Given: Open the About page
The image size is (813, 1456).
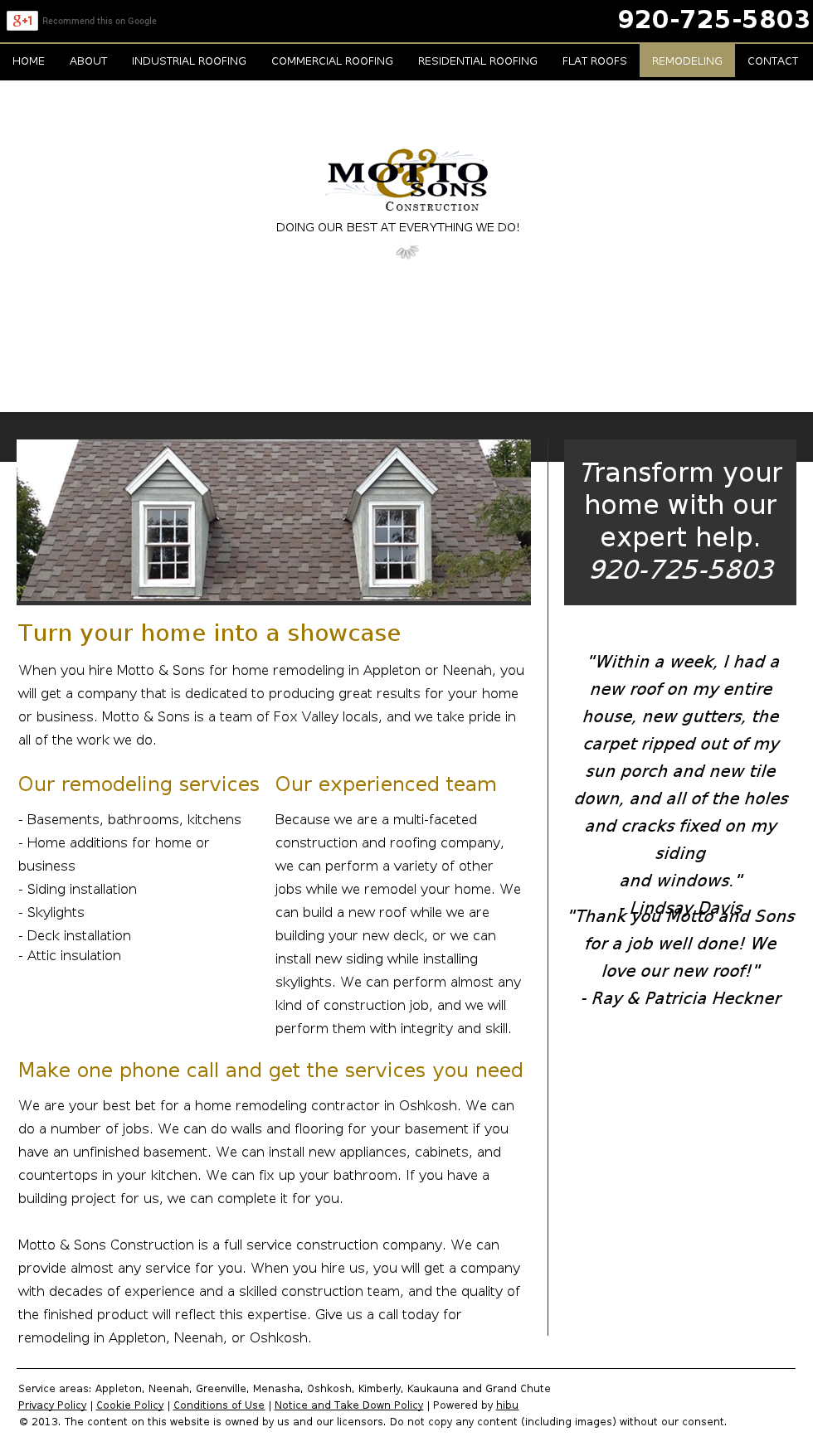Looking at the screenshot, I should coord(88,61).
